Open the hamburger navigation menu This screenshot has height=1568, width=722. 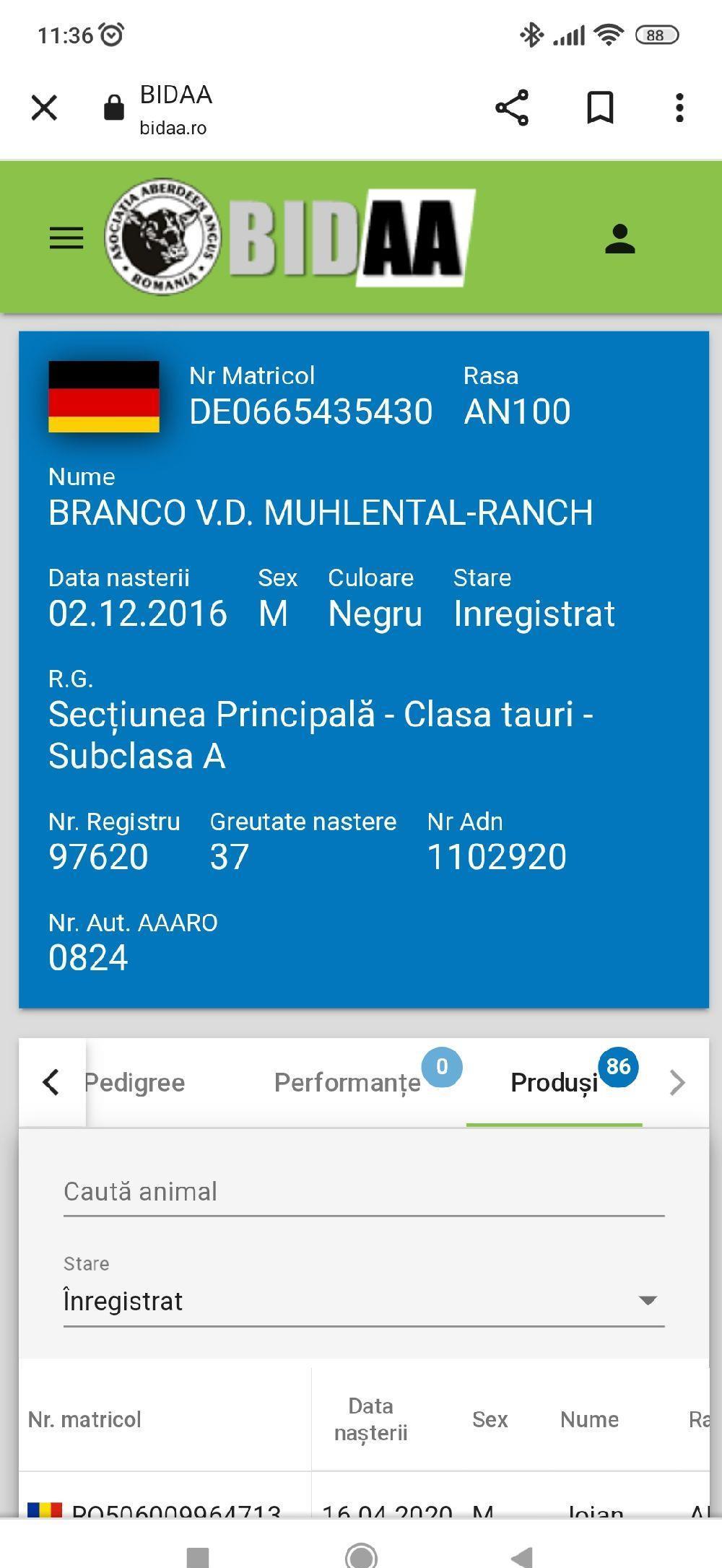[66, 238]
